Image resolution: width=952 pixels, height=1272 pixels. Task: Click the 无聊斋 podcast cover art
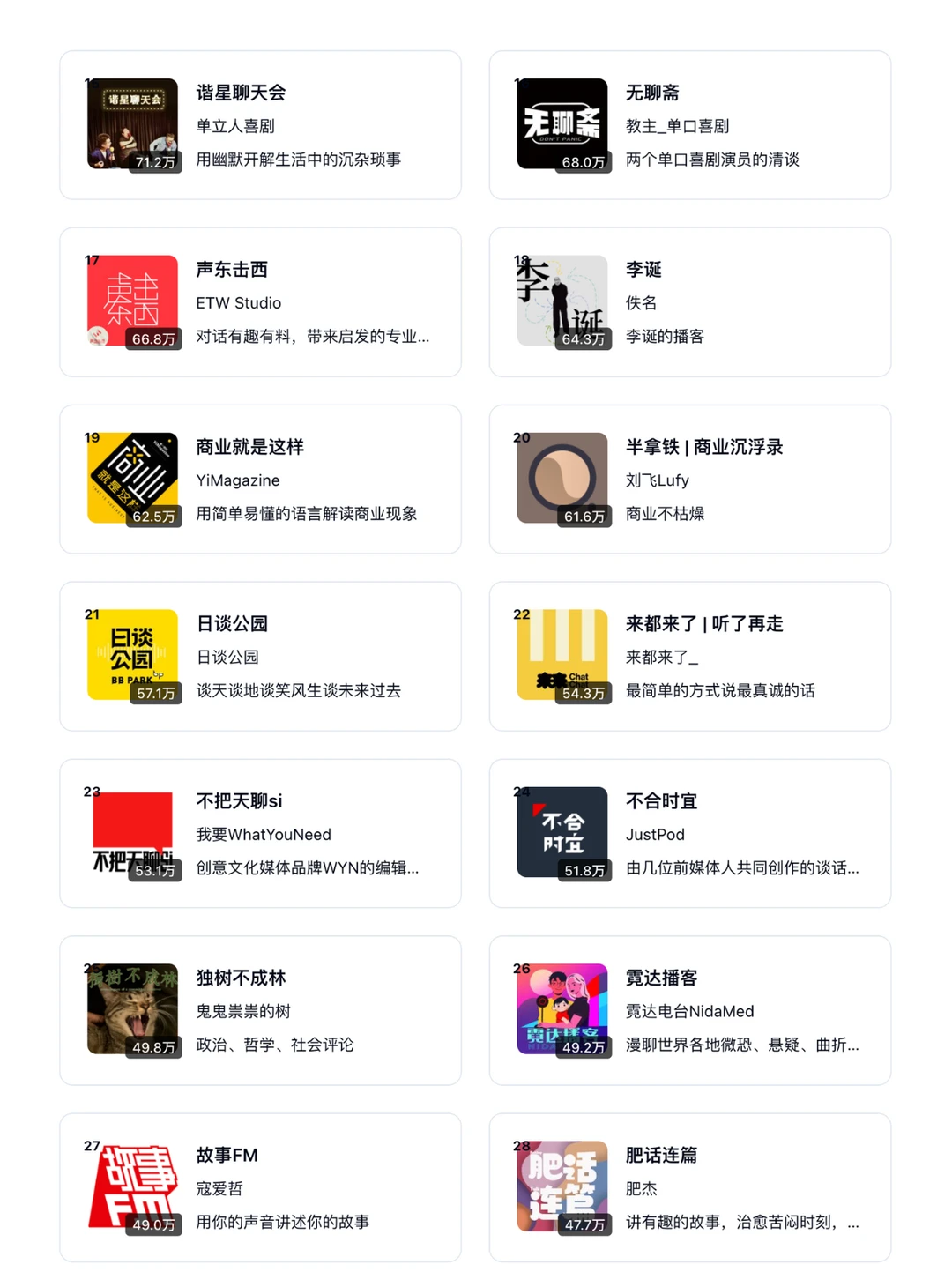[x=562, y=124]
